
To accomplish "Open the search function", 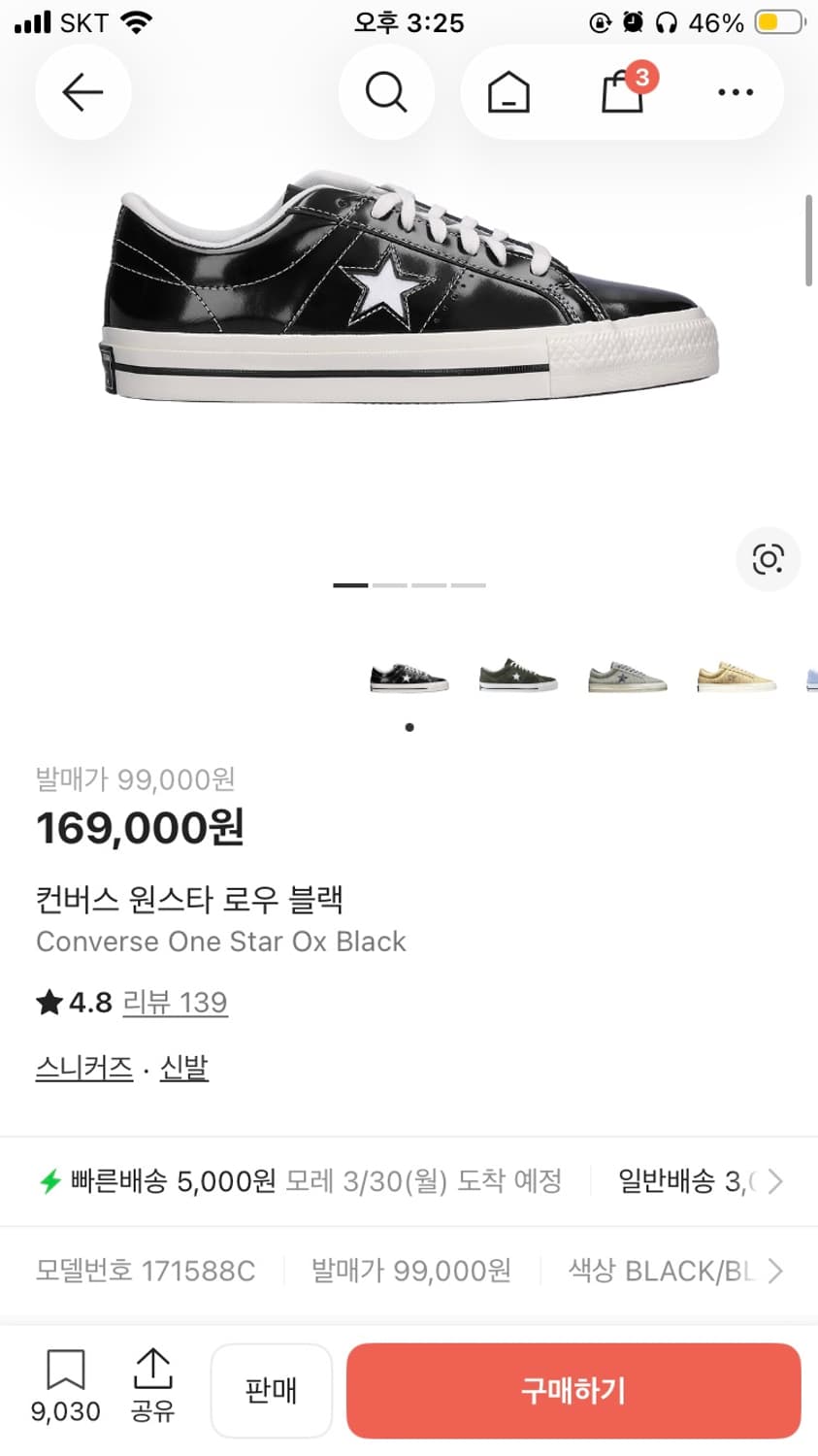I will point(386,91).
